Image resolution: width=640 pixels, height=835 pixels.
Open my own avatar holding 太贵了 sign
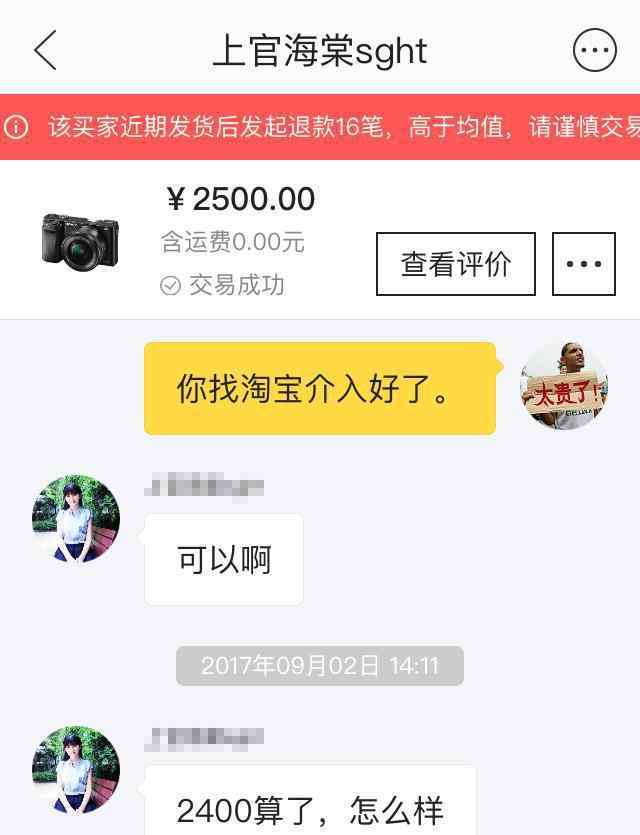(x=564, y=387)
